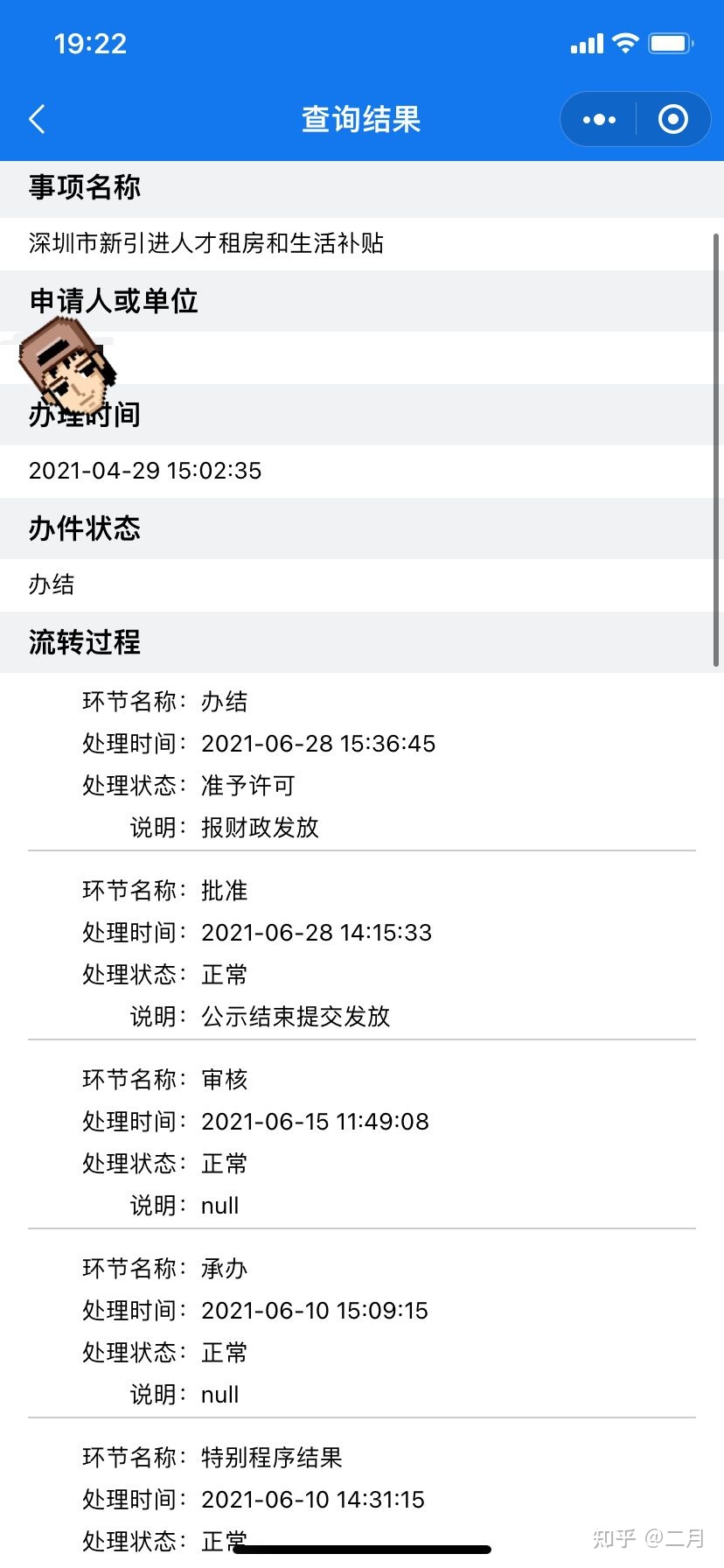Viewport: 724px width, 1568px height.
Task: Close the mini program with the circle button
Action: pos(673,119)
